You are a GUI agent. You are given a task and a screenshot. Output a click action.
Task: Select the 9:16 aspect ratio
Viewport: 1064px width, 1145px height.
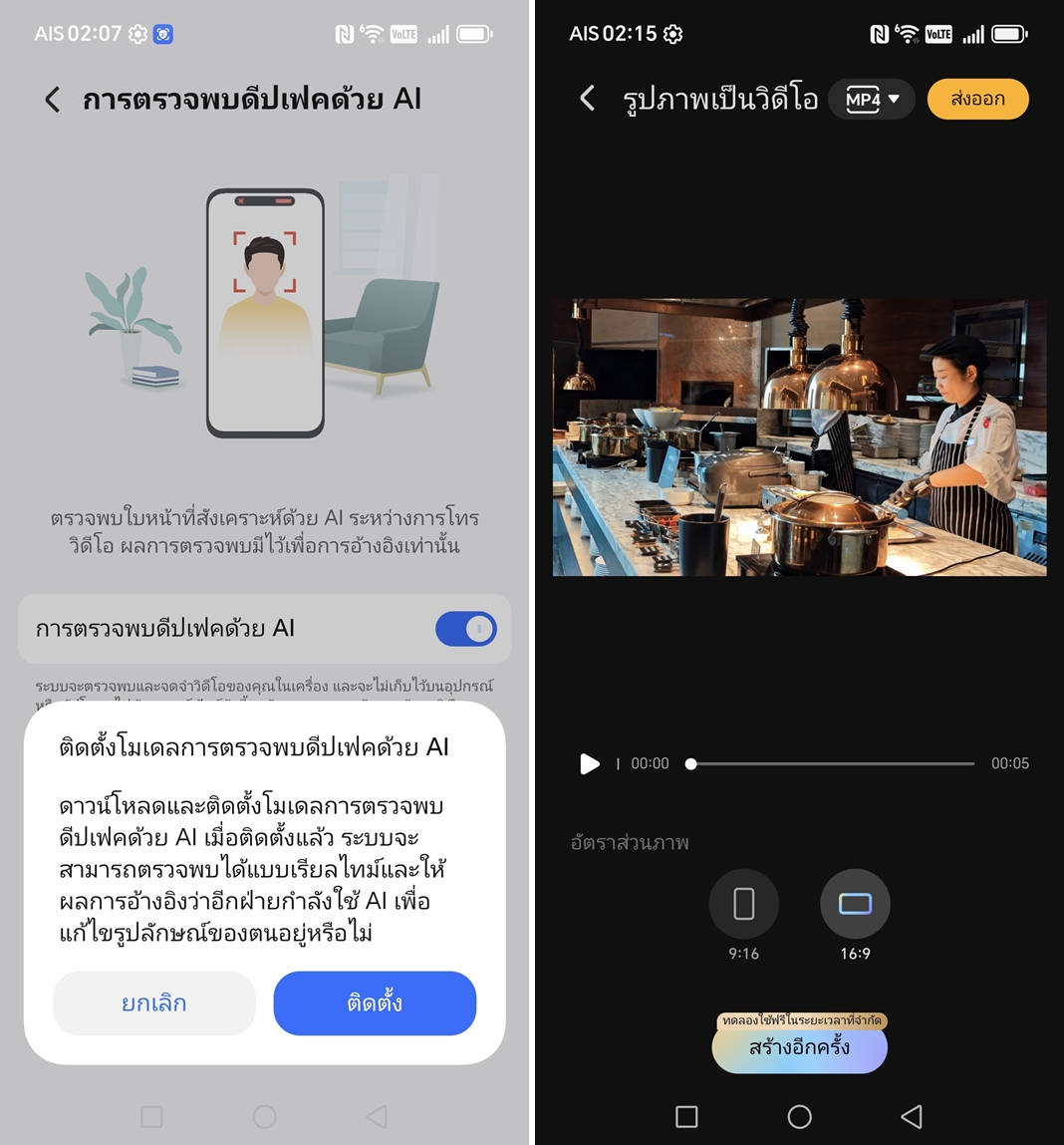tap(744, 904)
